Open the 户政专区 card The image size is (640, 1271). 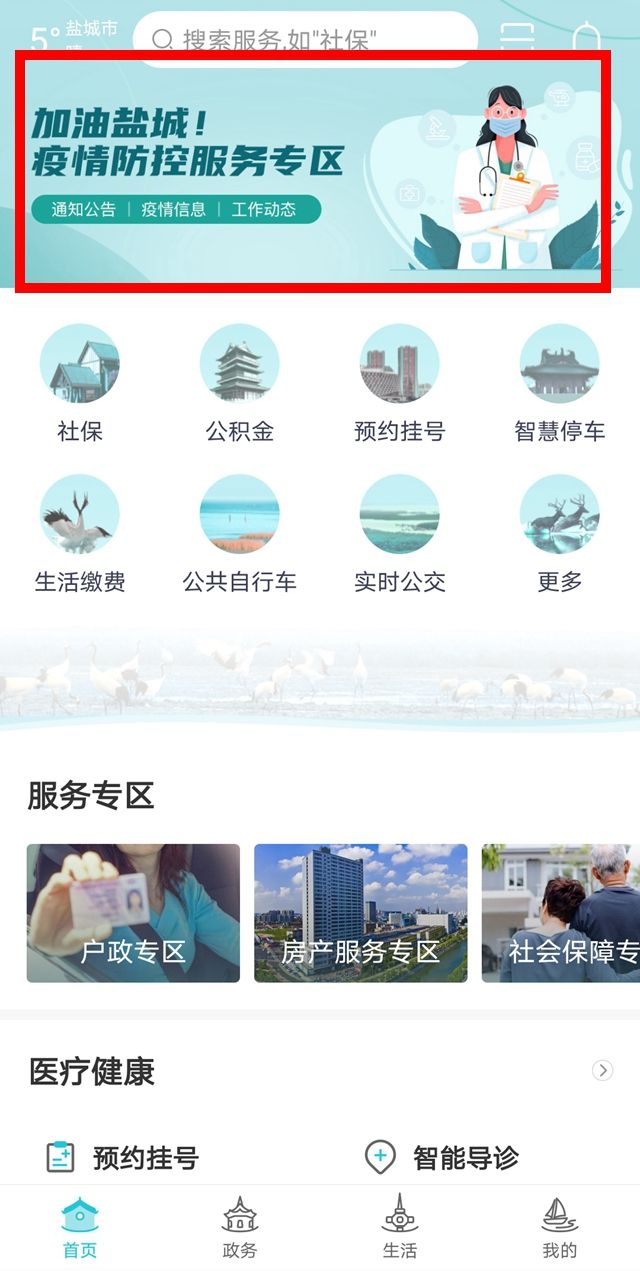tap(133, 913)
